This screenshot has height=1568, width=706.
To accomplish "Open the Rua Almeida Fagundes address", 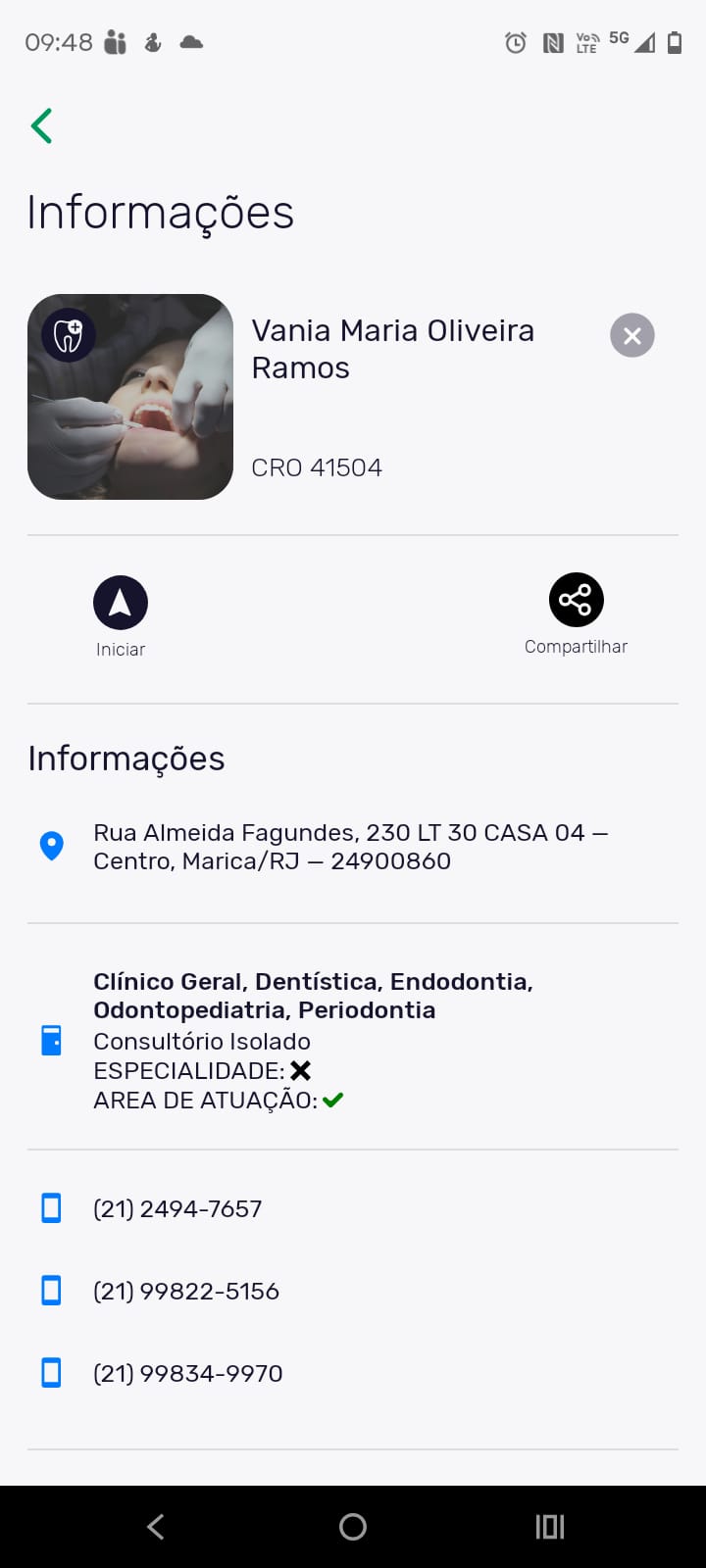I will [x=350, y=847].
